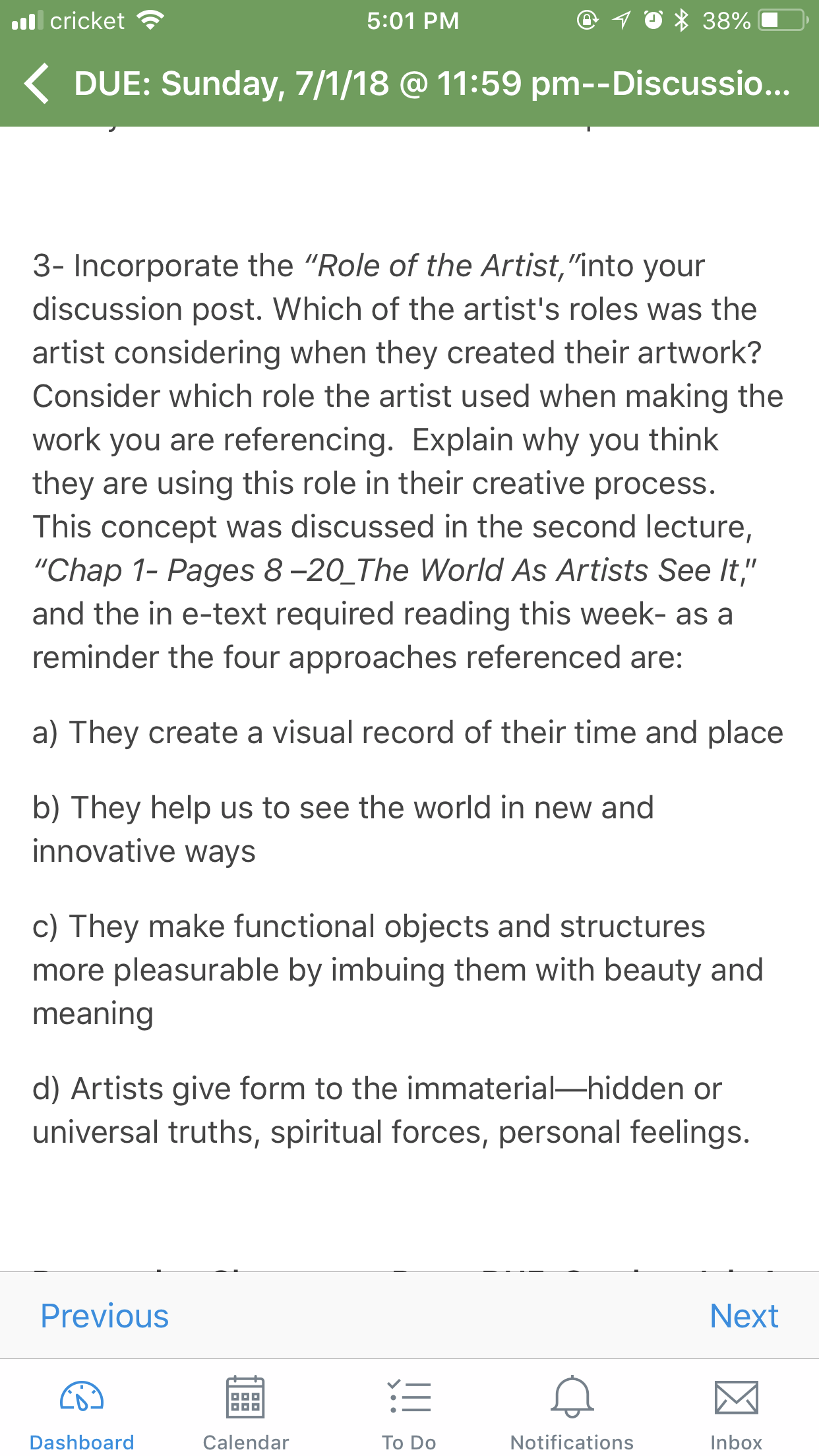The width and height of the screenshot is (819, 1456).
Task: Go back using the header arrow
Action: (x=37, y=84)
